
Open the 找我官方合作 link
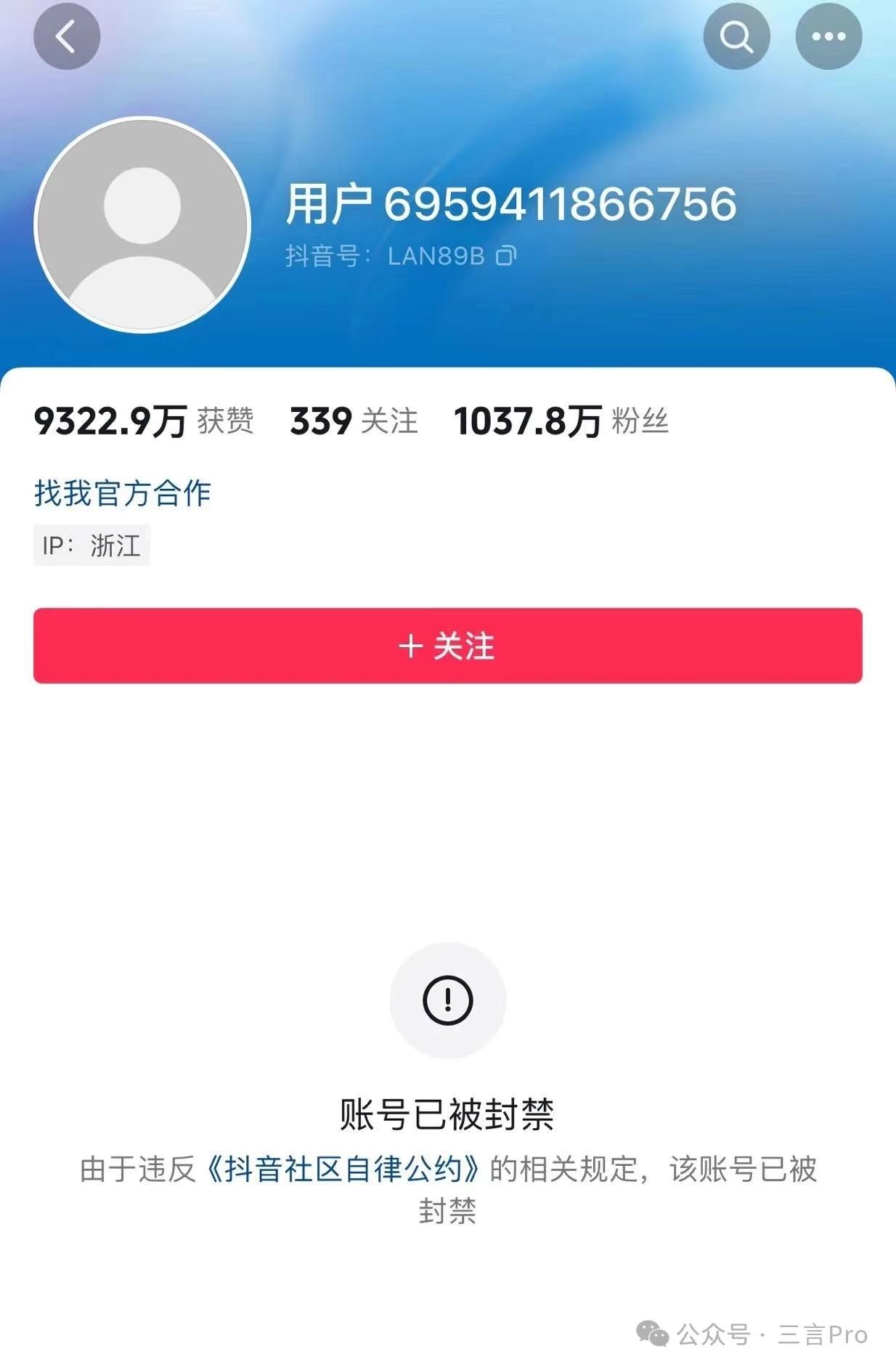(122, 493)
